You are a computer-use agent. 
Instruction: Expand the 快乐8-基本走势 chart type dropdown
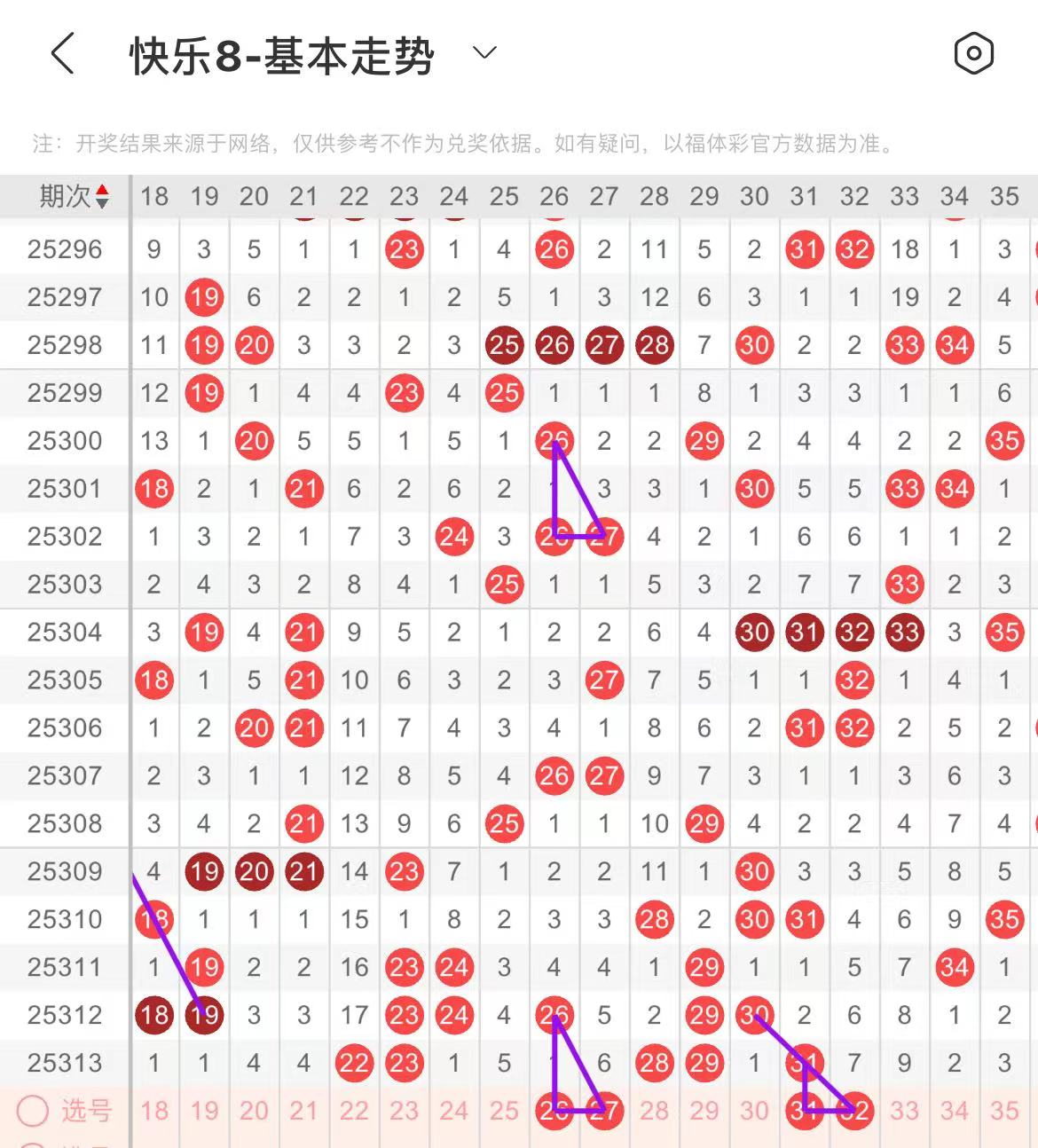pos(484,53)
